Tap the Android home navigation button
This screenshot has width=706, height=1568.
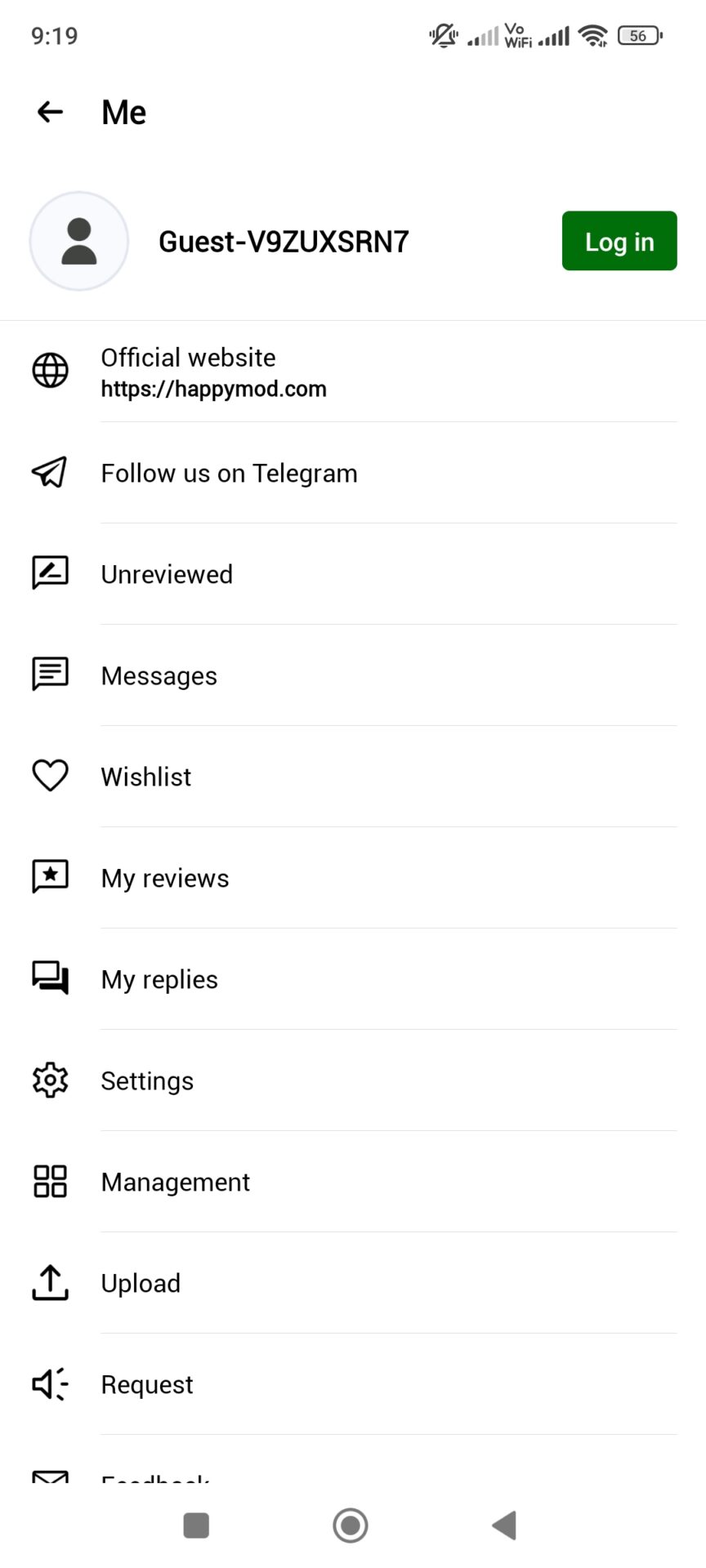tap(350, 1524)
